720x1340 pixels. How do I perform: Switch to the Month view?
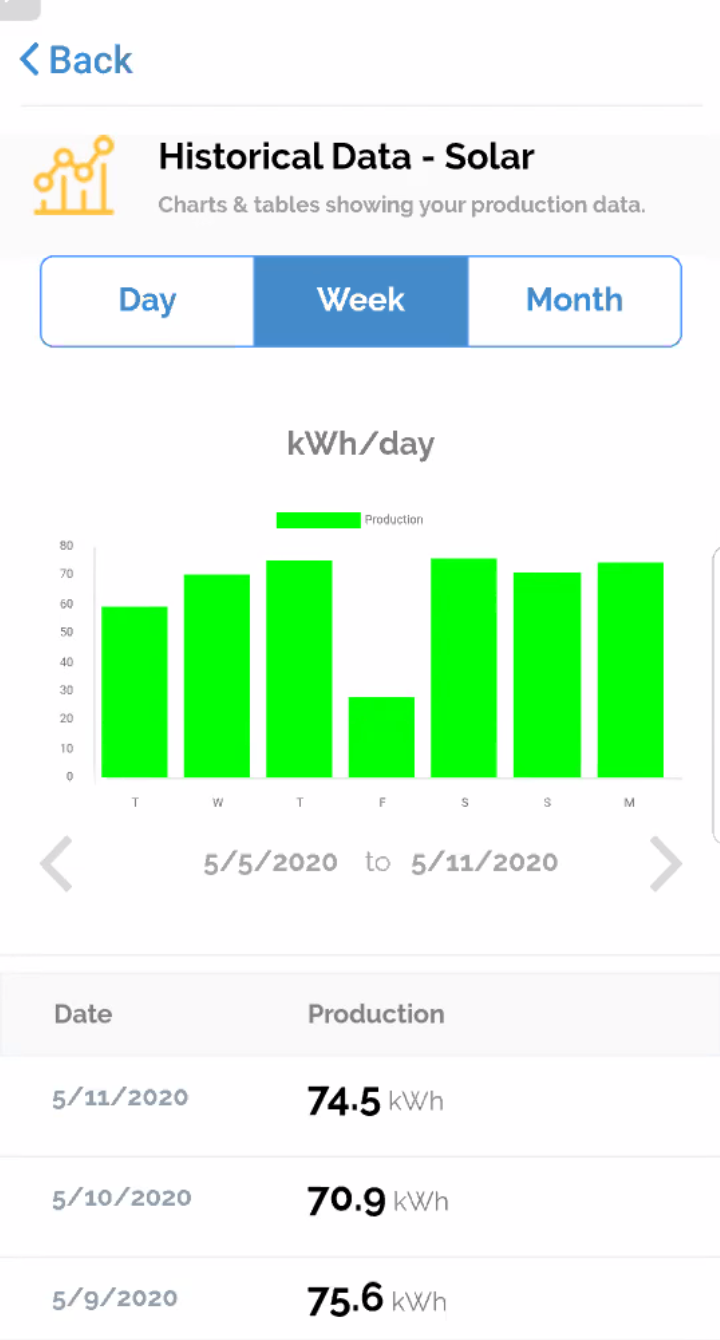tap(574, 301)
